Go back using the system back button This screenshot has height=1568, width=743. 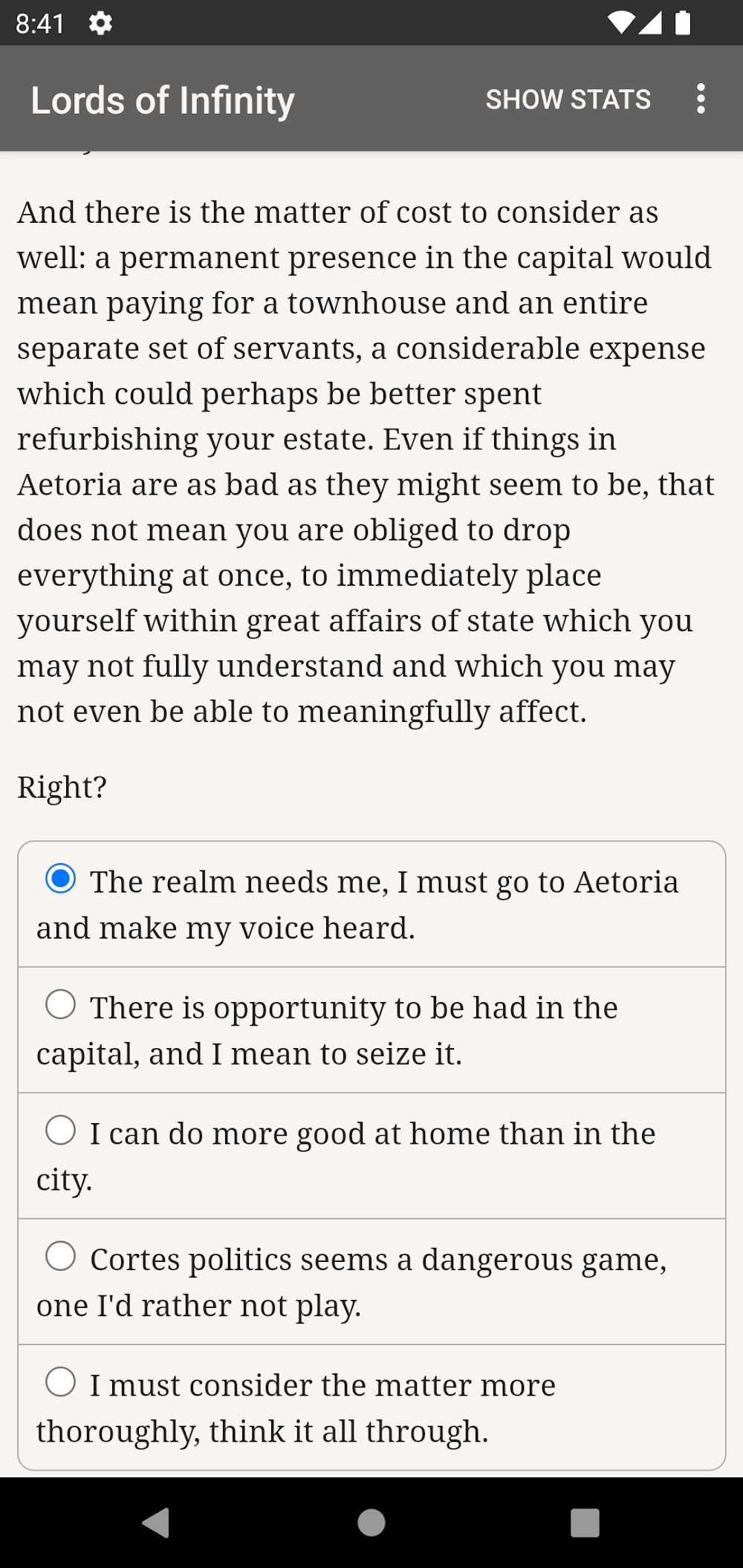156,1523
